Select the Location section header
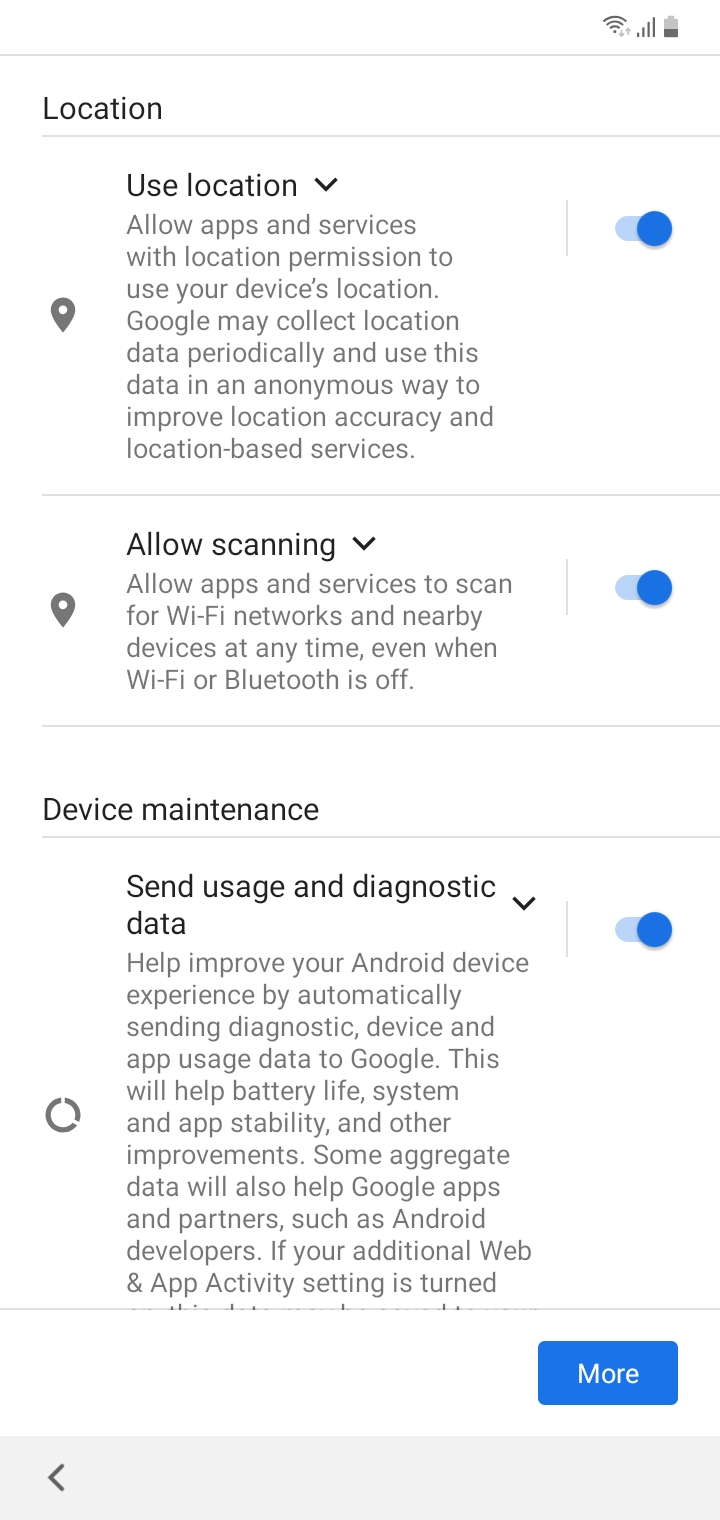 pyautogui.click(x=102, y=108)
